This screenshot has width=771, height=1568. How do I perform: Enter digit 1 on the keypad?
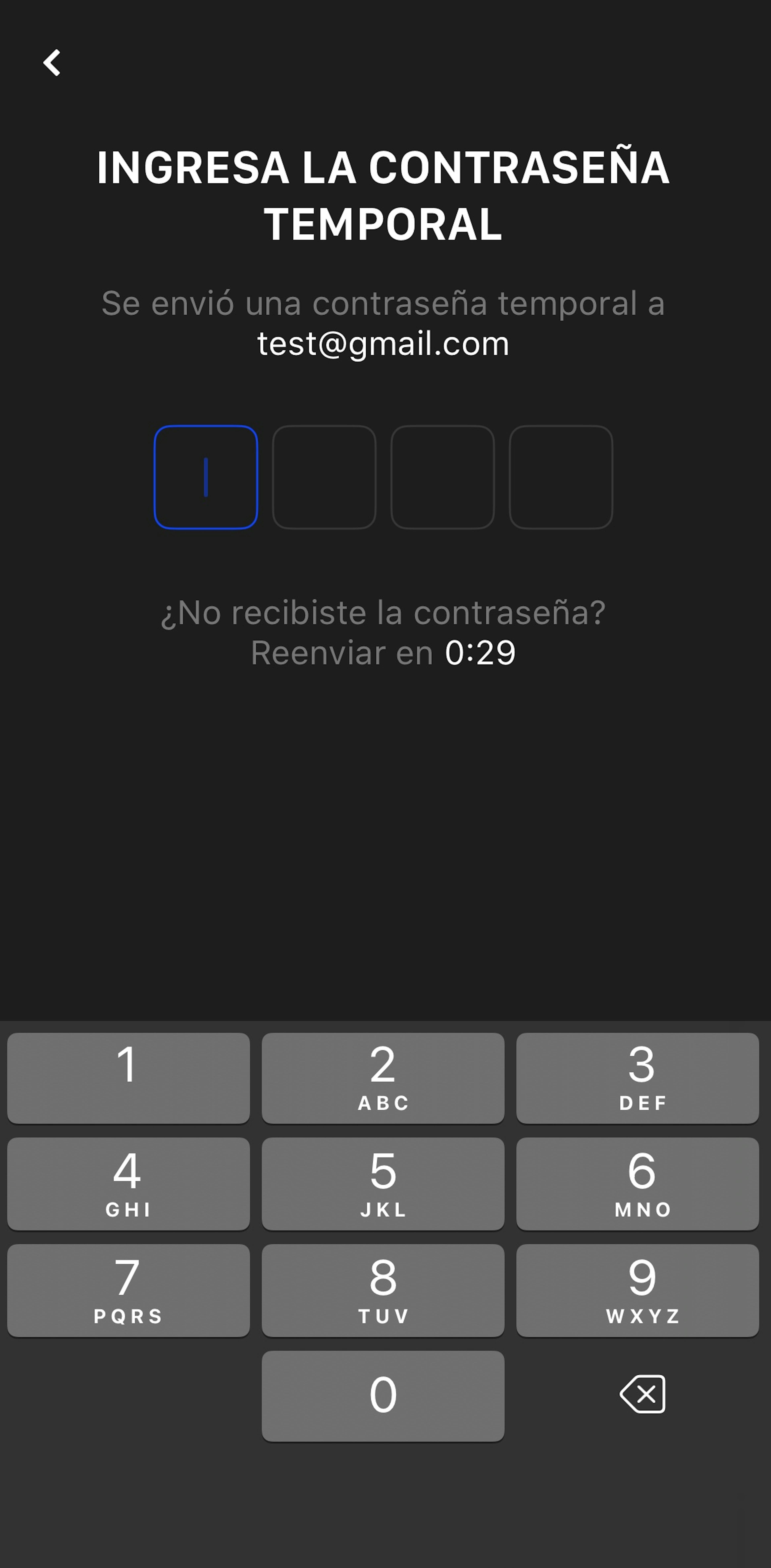point(128,1078)
